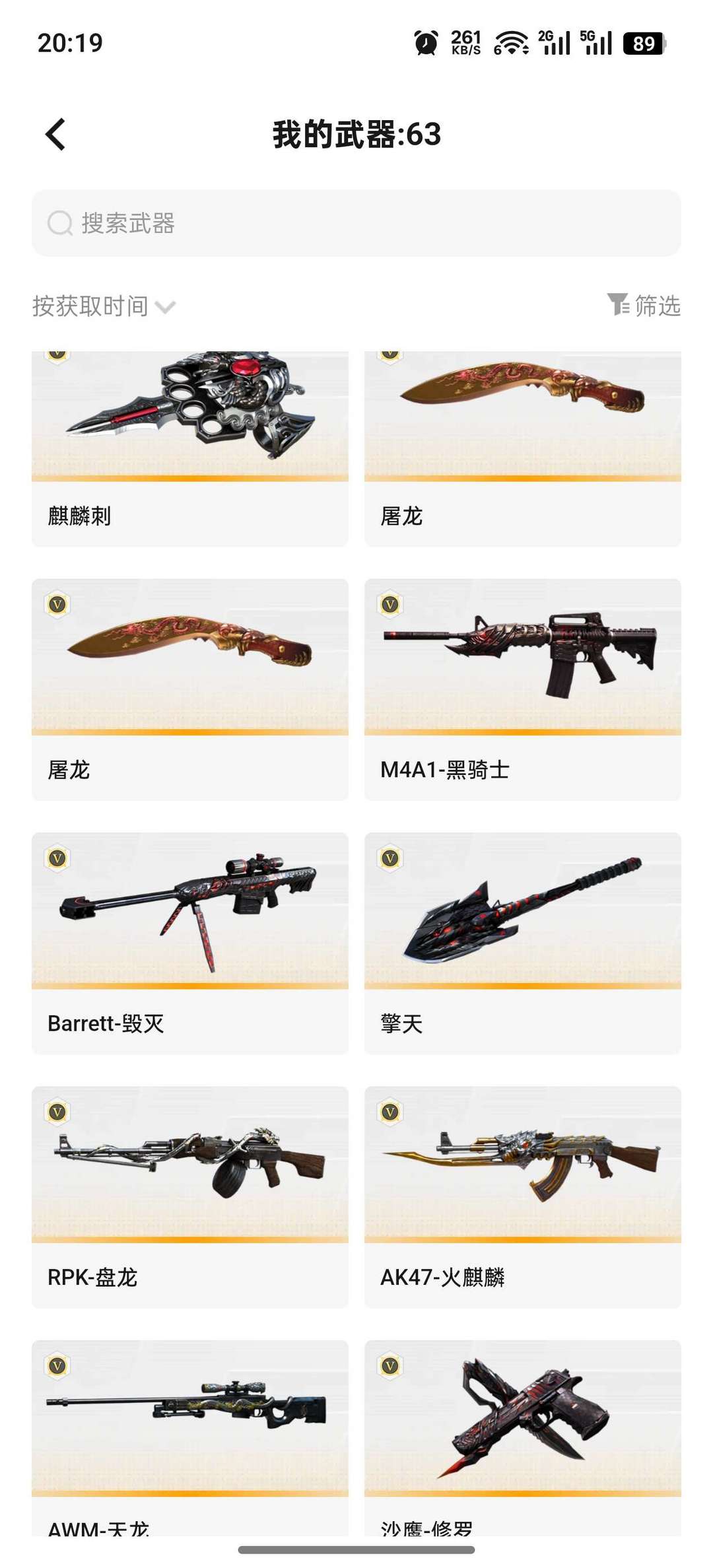View the Barrett-毁灭 weapon card
The width and height of the screenshot is (713, 1568).
point(190,943)
